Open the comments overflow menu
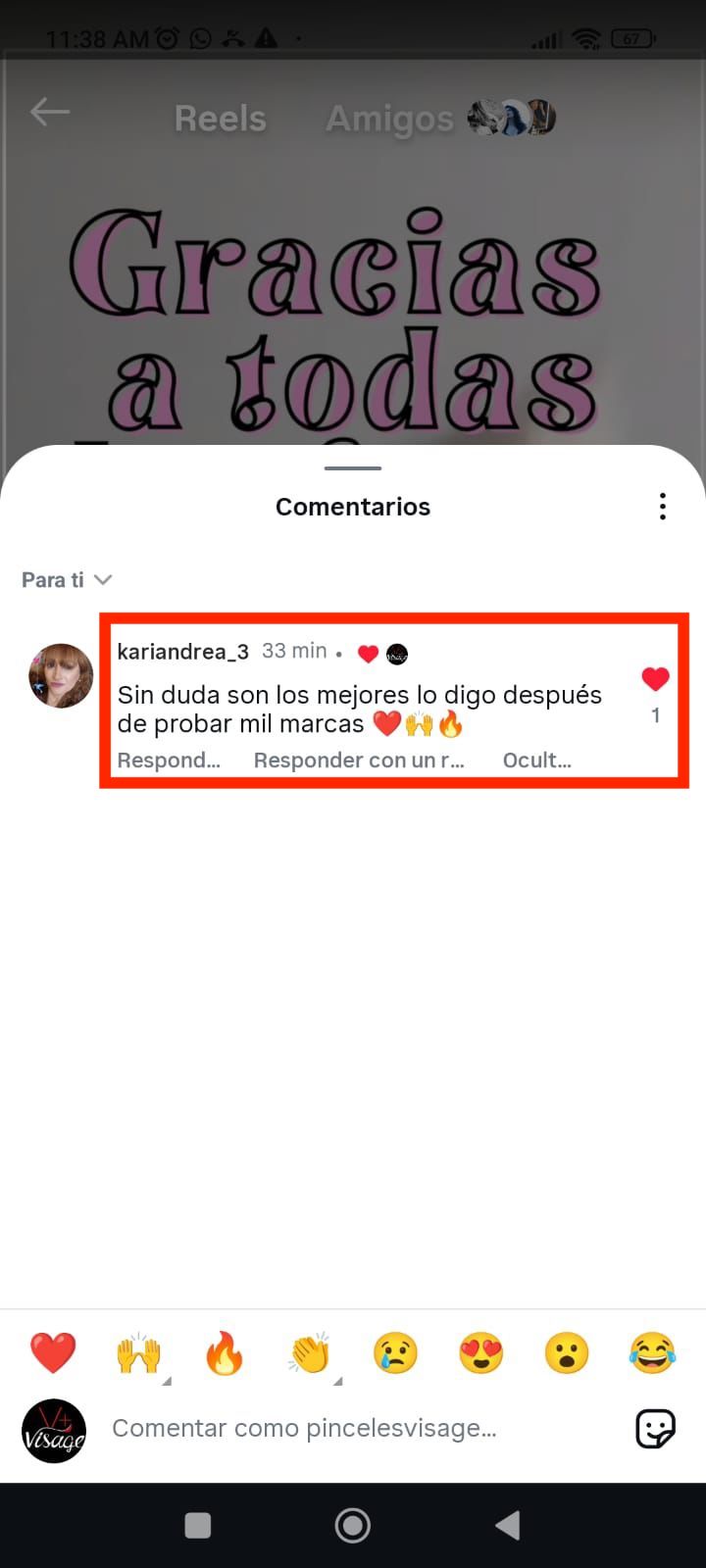 click(663, 507)
